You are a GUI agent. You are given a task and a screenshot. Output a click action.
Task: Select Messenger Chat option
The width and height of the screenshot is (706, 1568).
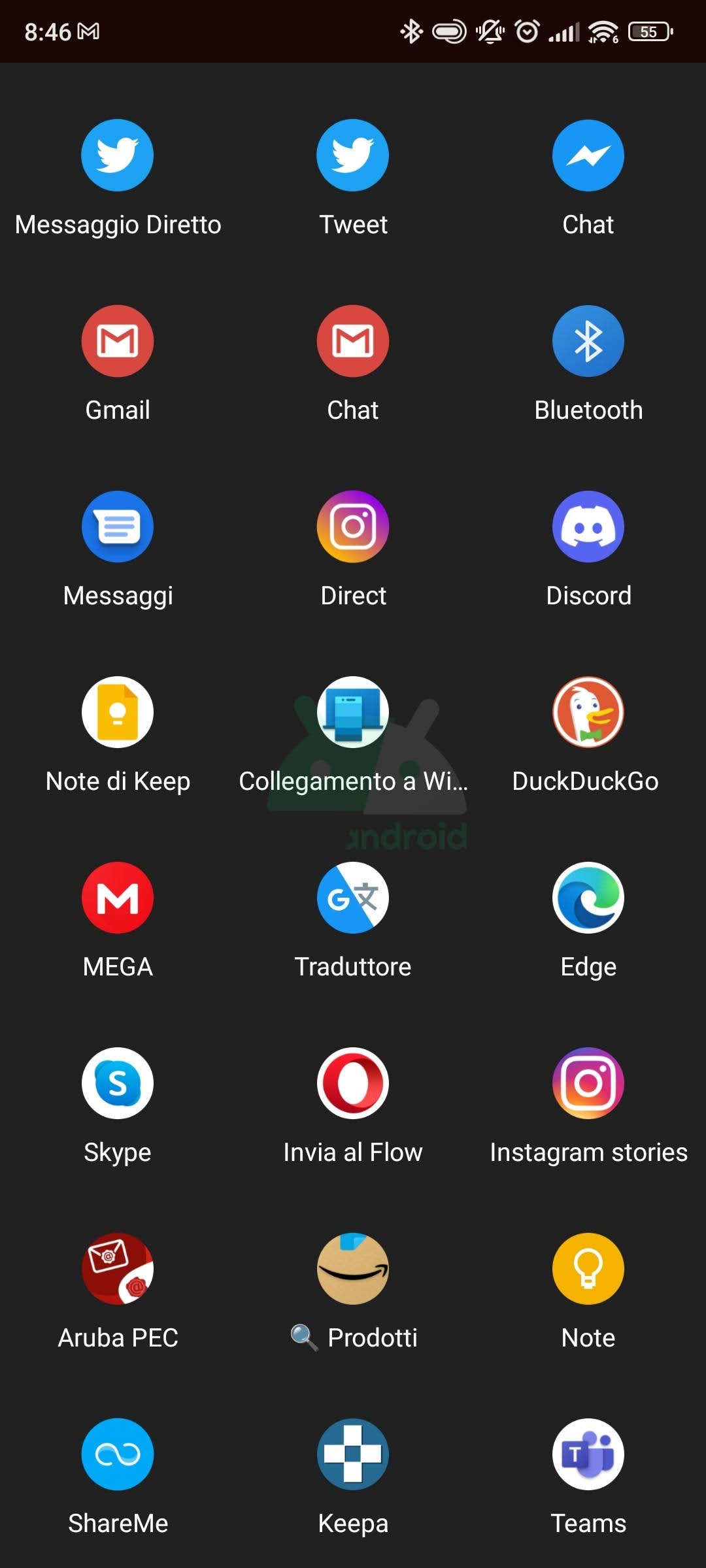coord(588,155)
